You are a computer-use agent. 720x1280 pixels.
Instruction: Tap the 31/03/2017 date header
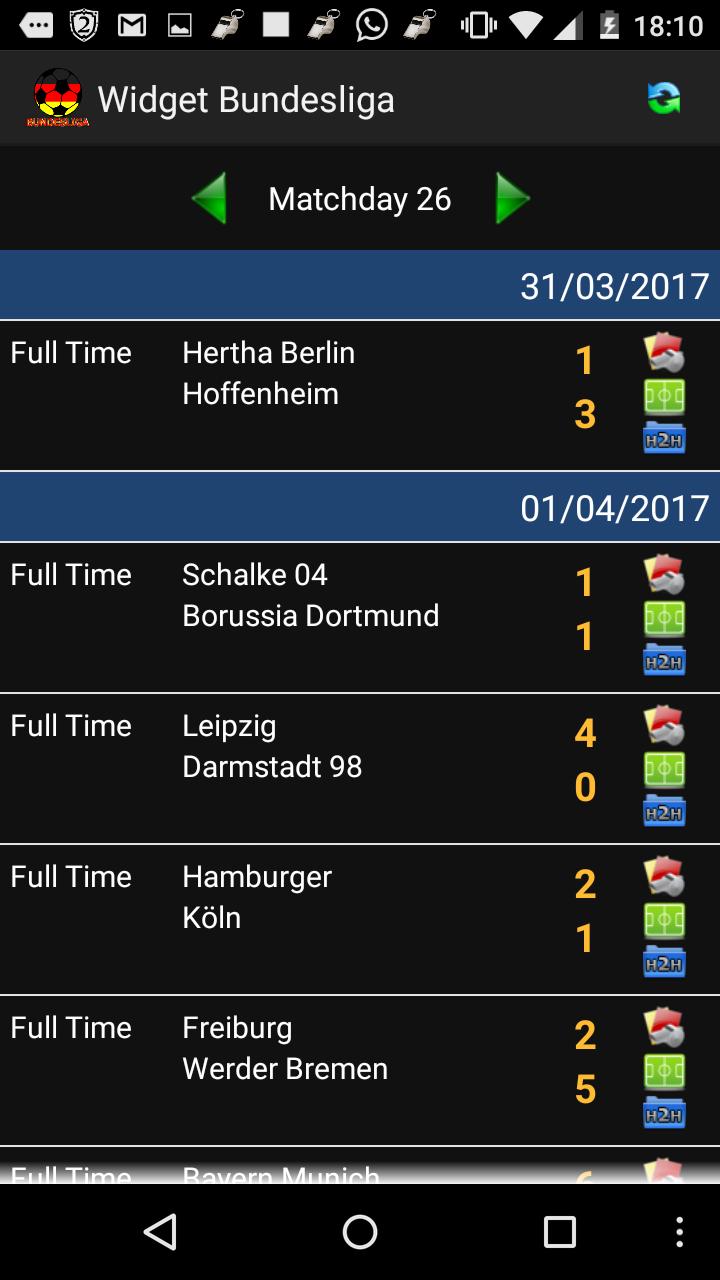click(360, 284)
